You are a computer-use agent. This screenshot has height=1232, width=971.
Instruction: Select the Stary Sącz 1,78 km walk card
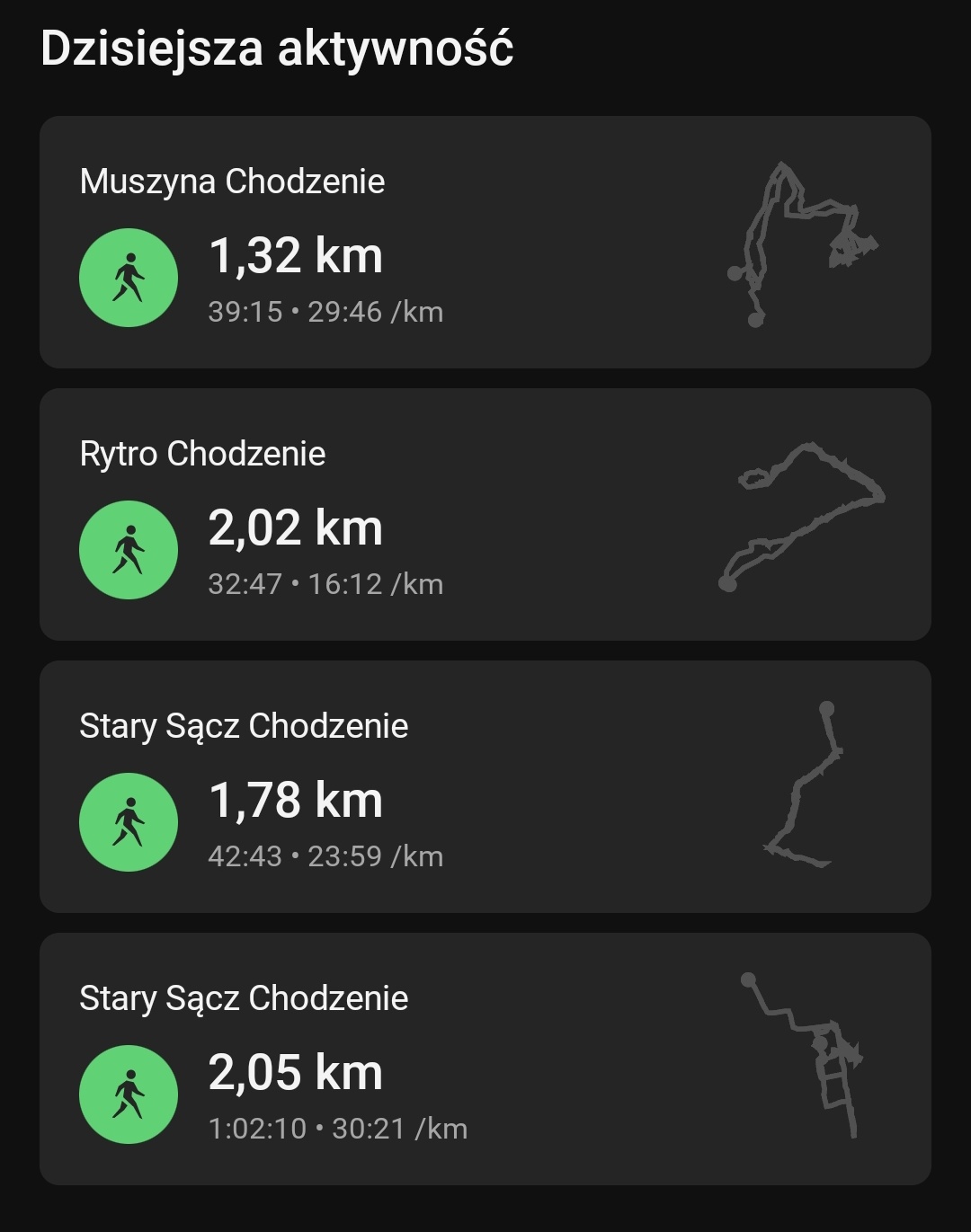pos(485,786)
